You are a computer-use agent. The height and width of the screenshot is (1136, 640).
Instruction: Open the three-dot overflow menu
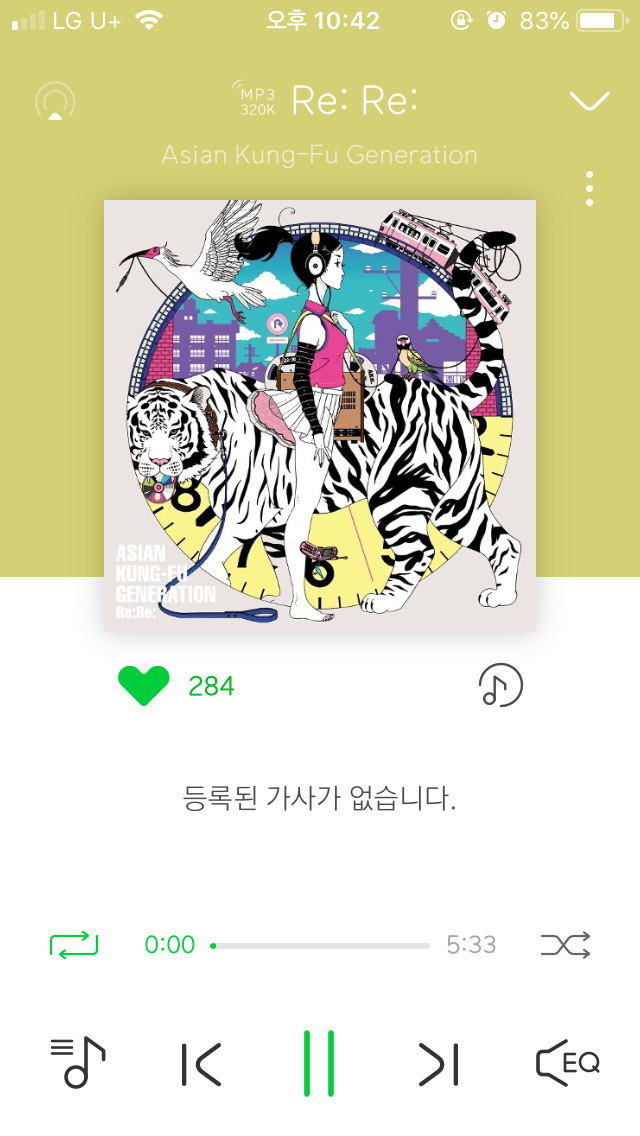(x=590, y=189)
